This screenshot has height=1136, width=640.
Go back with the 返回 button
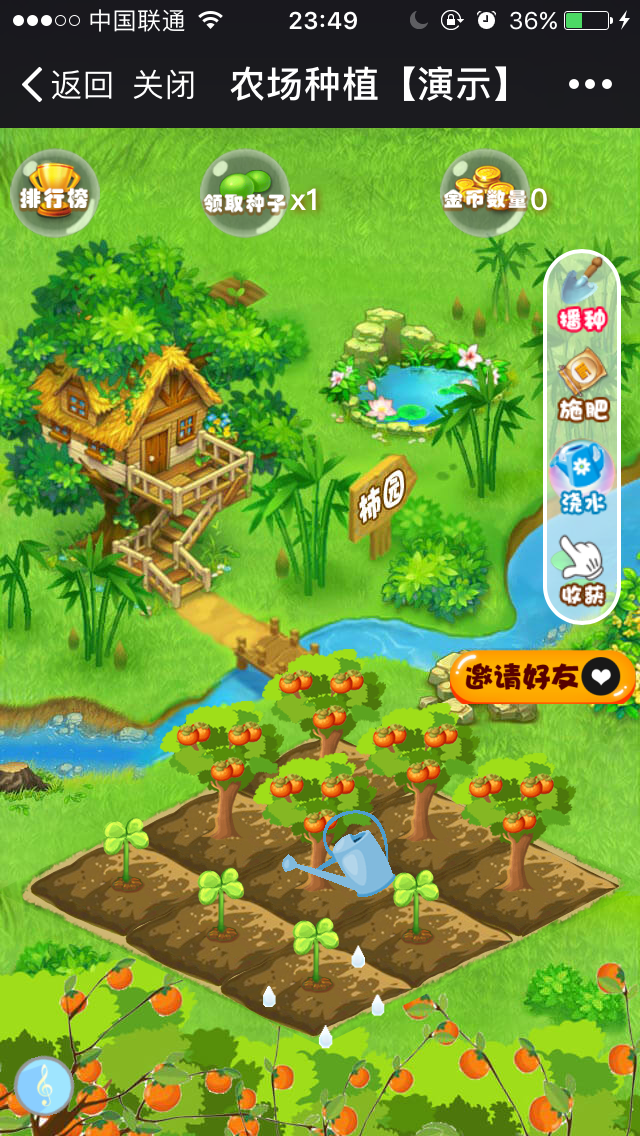(x=66, y=86)
